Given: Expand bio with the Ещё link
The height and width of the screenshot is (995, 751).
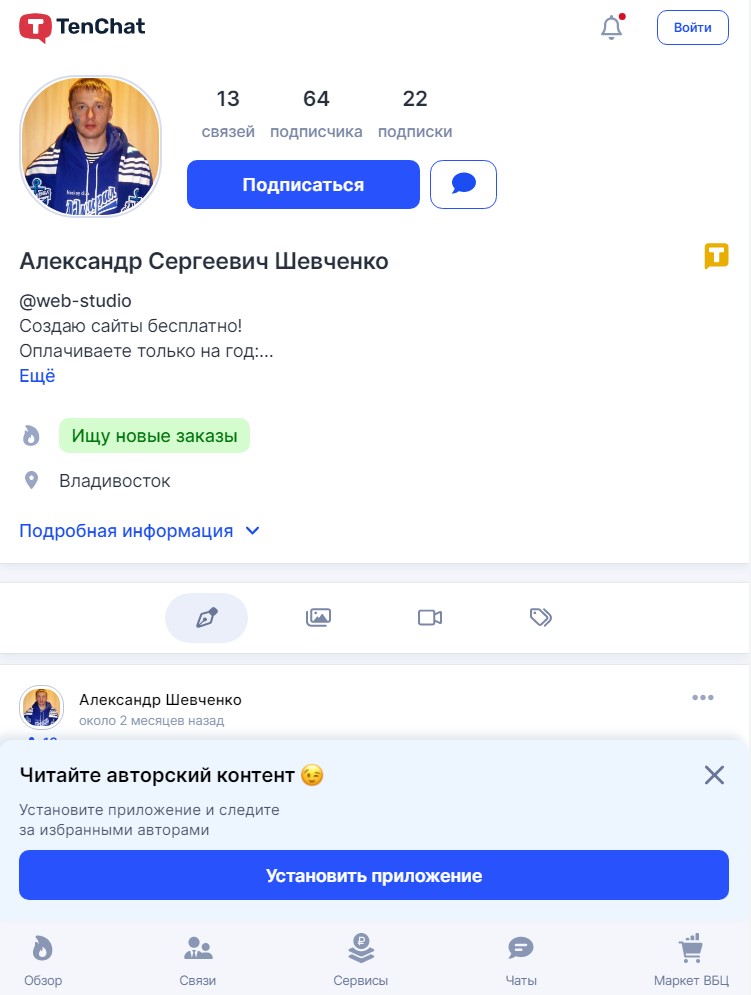Looking at the screenshot, I should [x=38, y=376].
